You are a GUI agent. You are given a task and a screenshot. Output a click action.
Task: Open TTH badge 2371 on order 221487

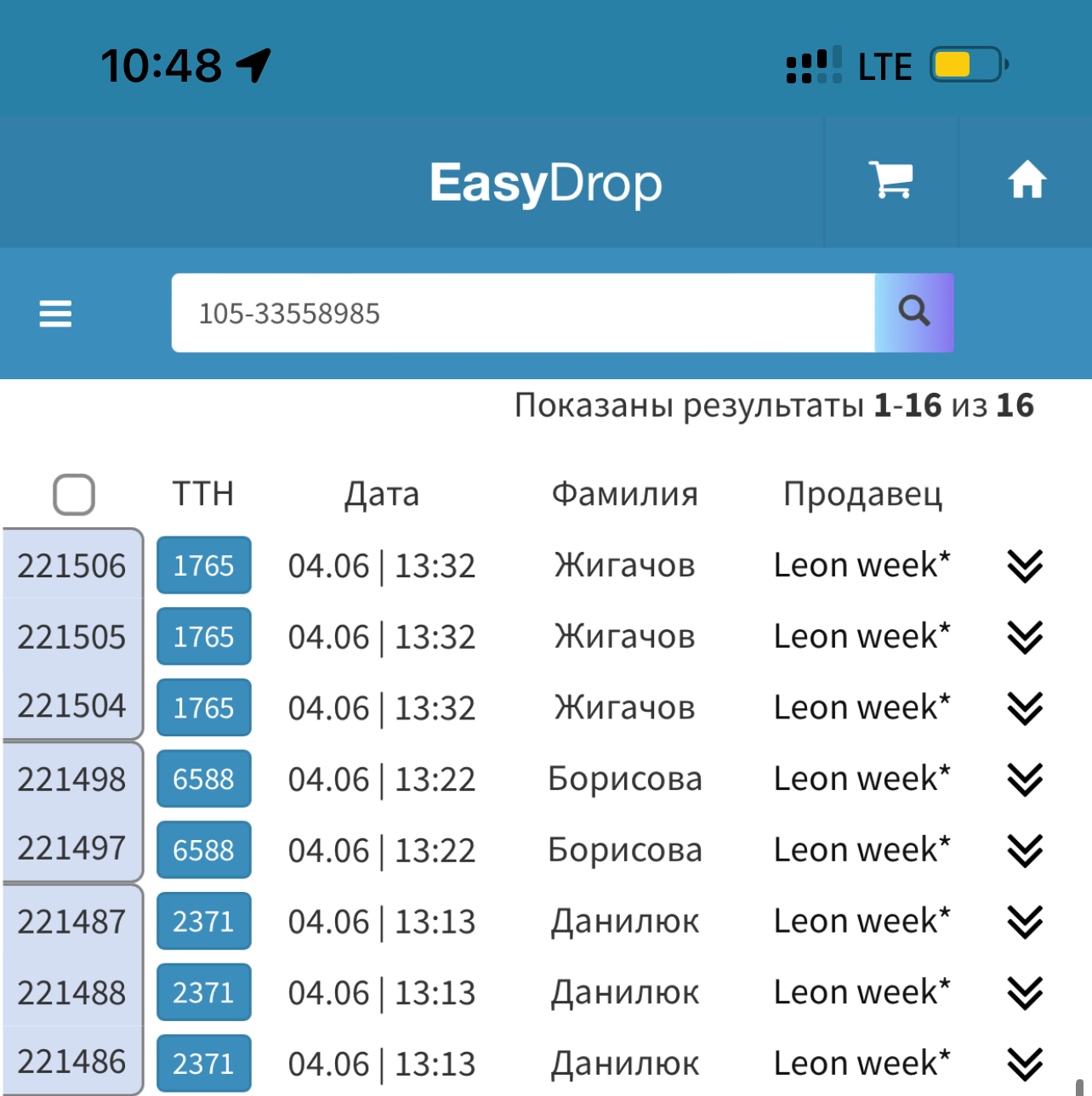204,922
